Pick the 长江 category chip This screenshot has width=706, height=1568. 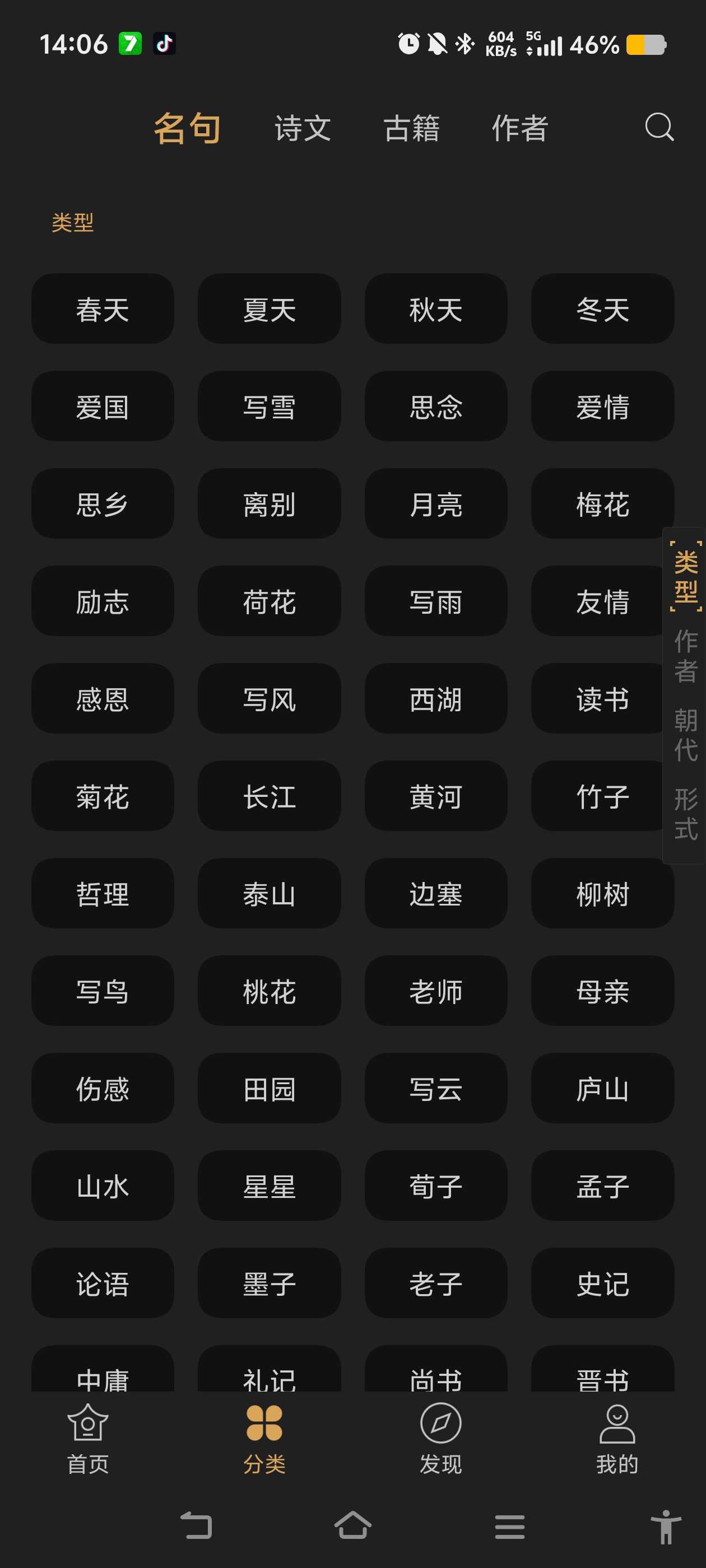coord(270,796)
